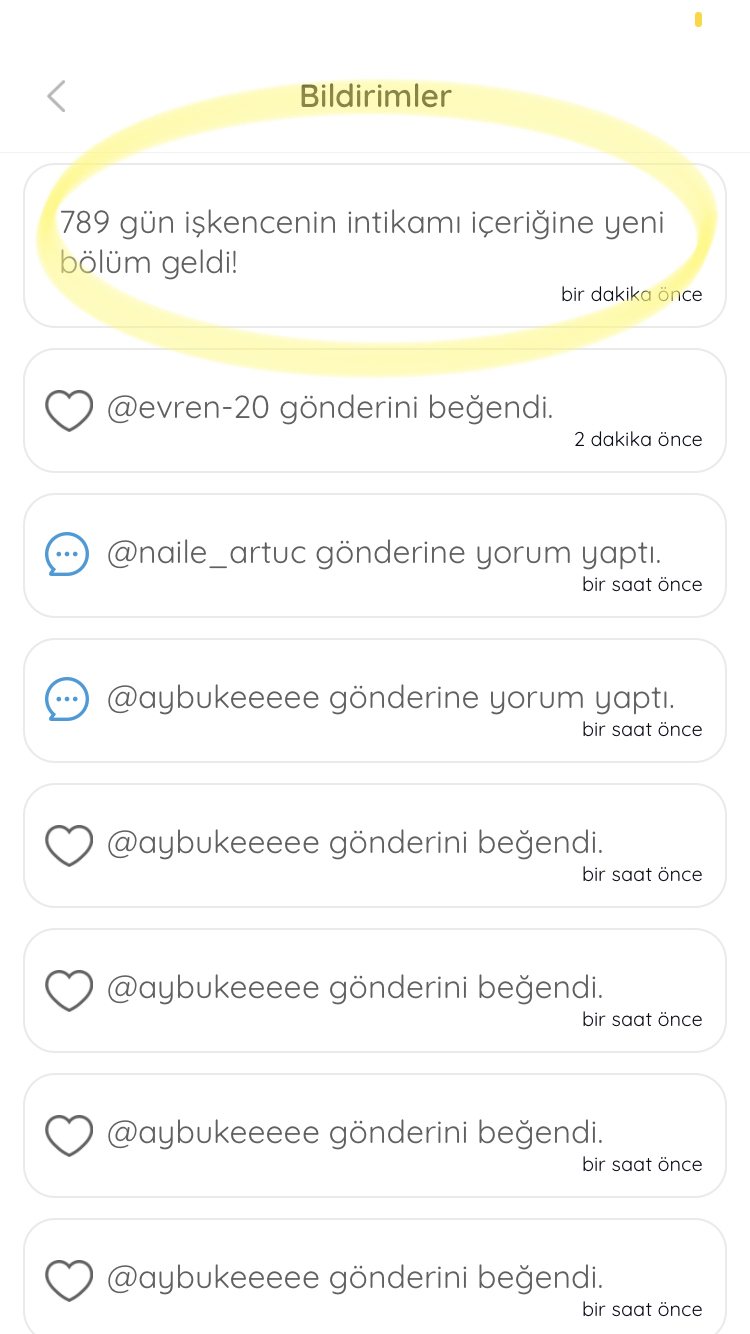750x1334 pixels.
Task: Open the @naile_artuc comment notification
Action: [x=375, y=555]
